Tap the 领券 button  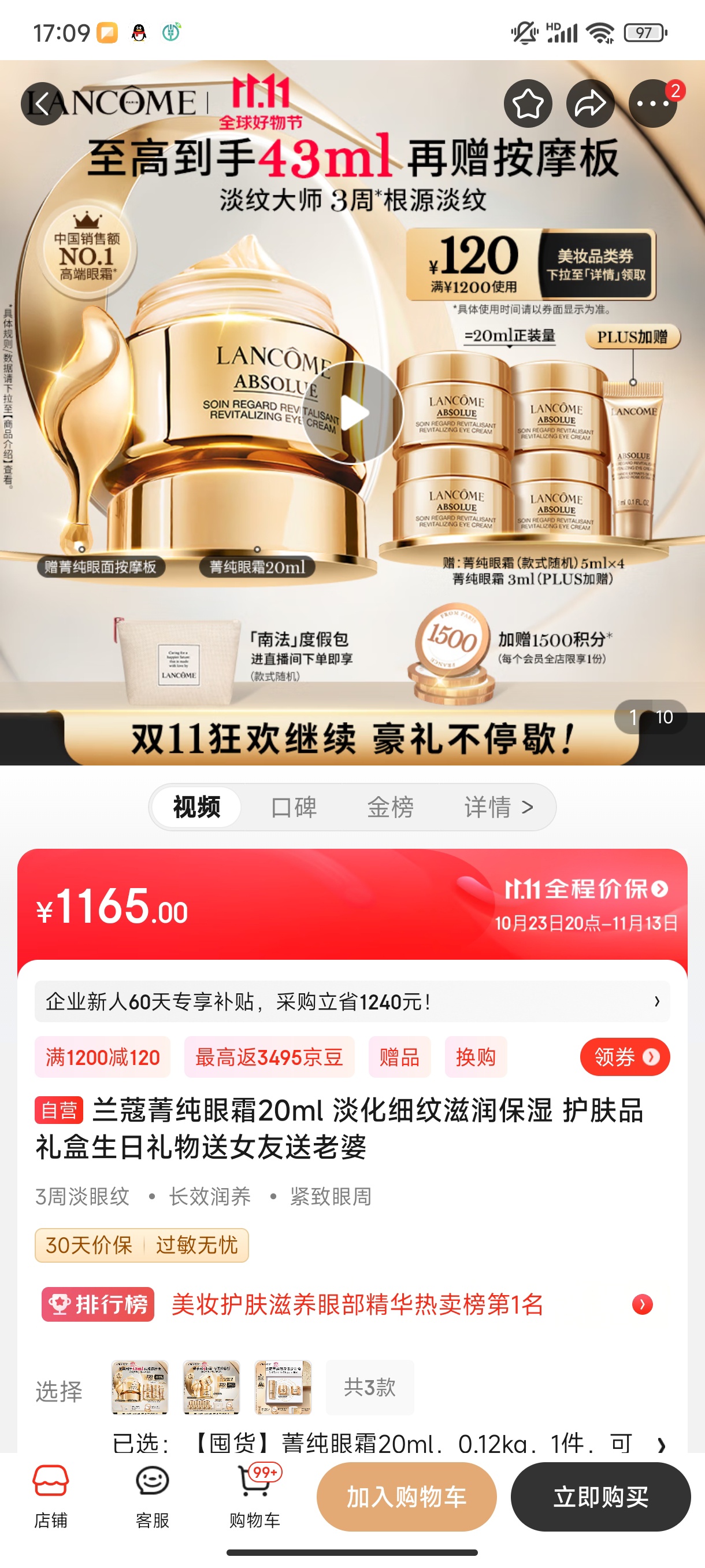point(625,1057)
